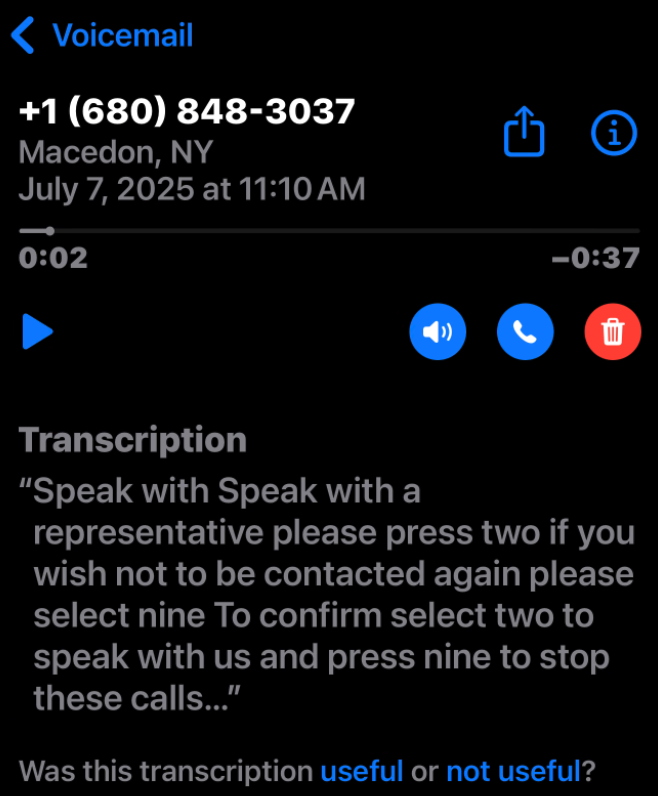Go back to the Voicemail list

click(x=100, y=36)
